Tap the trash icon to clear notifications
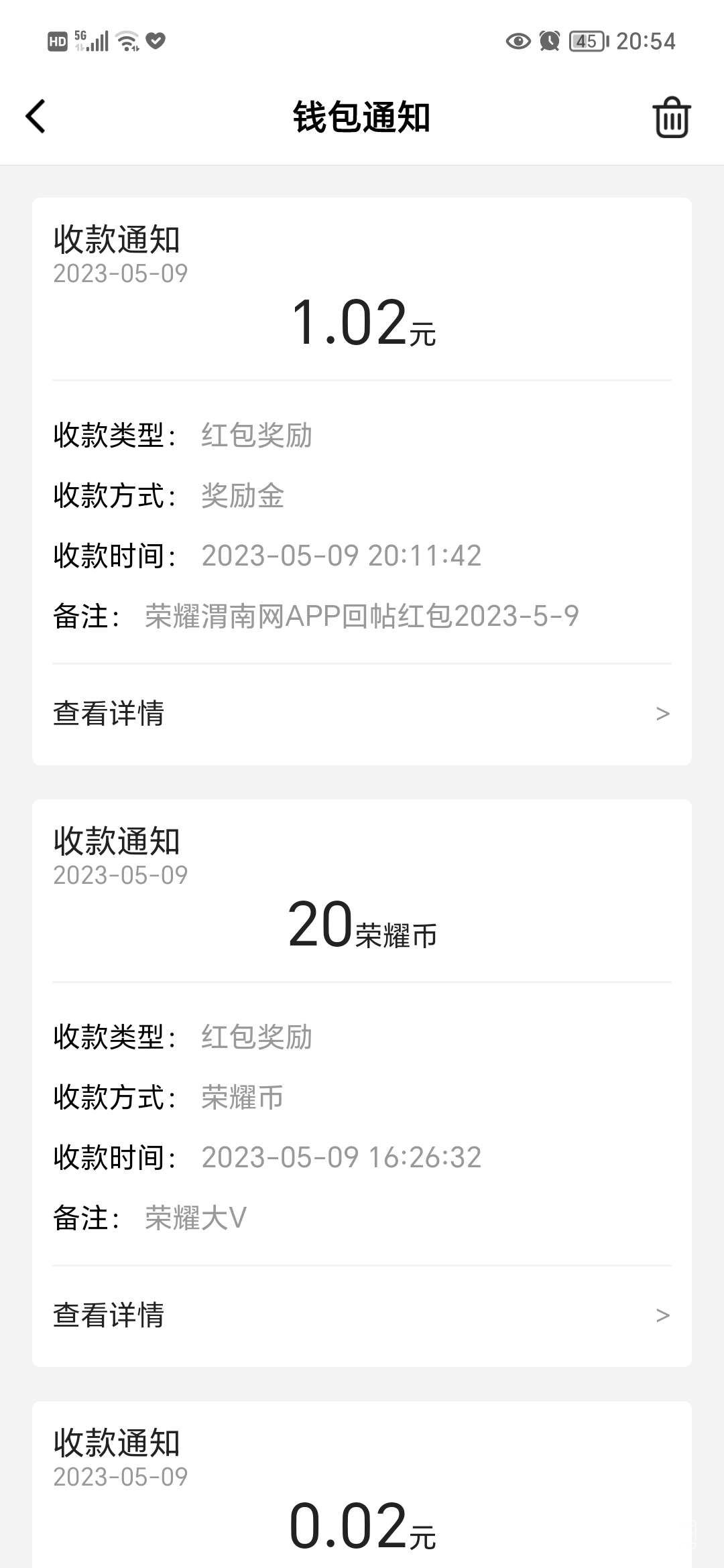This screenshot has width=724, height=1568. click(671, 118)
